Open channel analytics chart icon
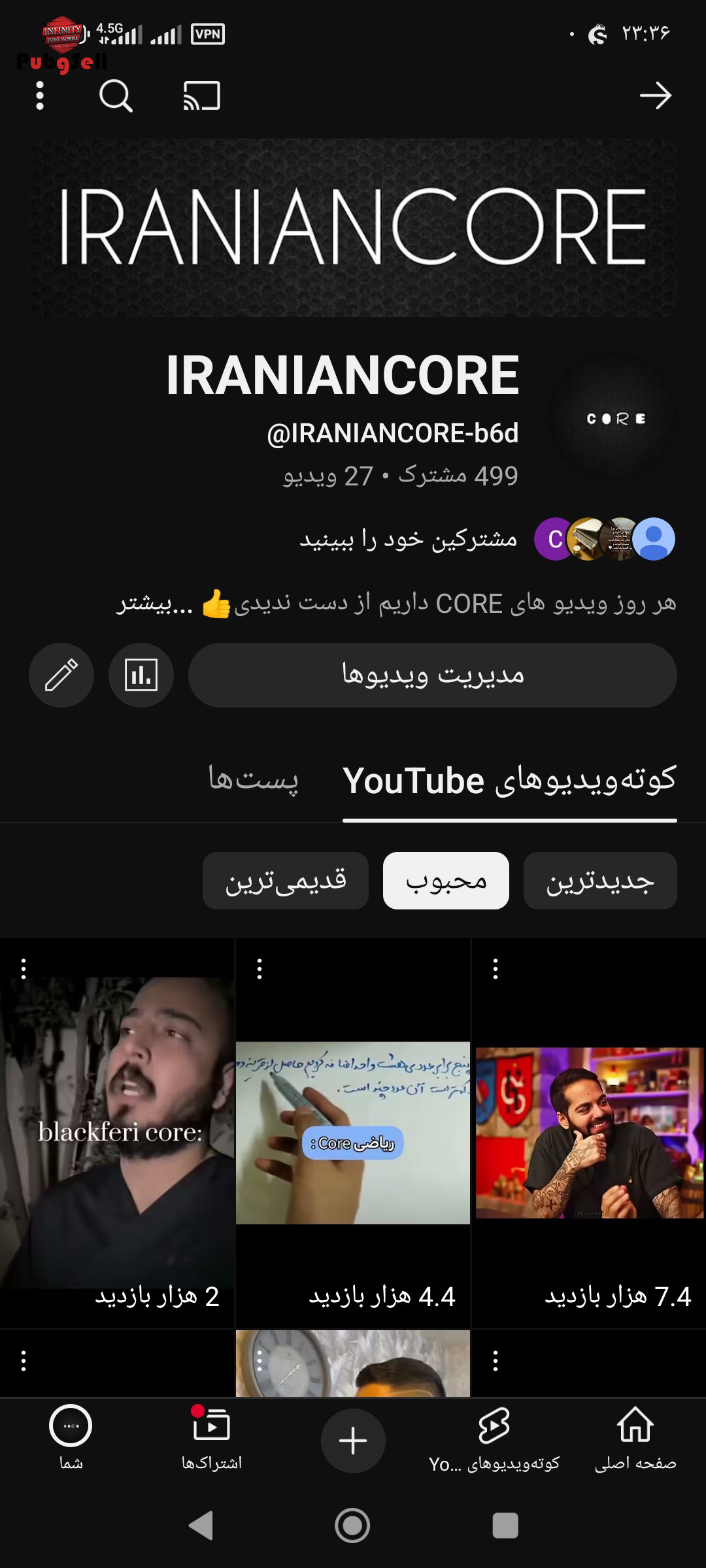 point(141,675)
